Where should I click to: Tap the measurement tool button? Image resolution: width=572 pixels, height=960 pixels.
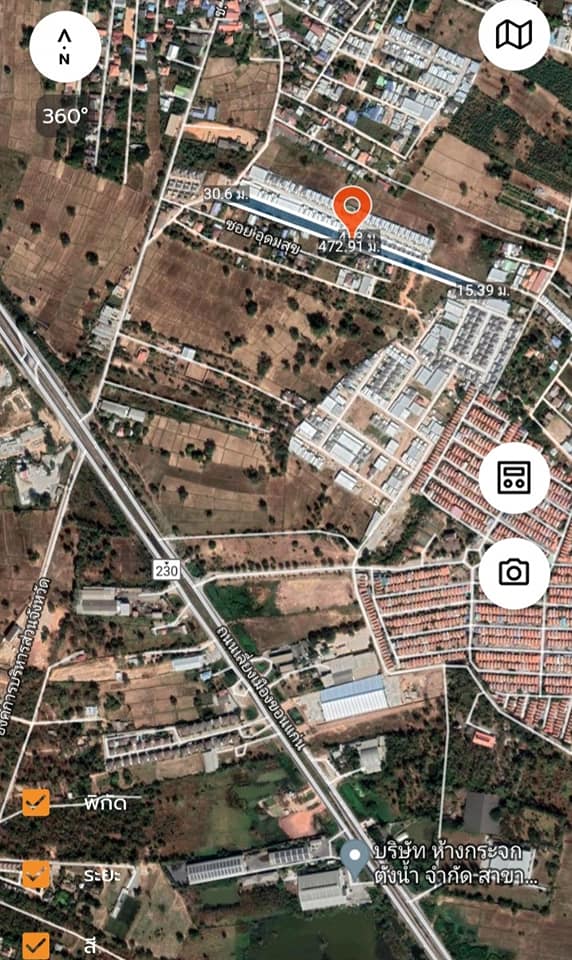tap(514, 478)
